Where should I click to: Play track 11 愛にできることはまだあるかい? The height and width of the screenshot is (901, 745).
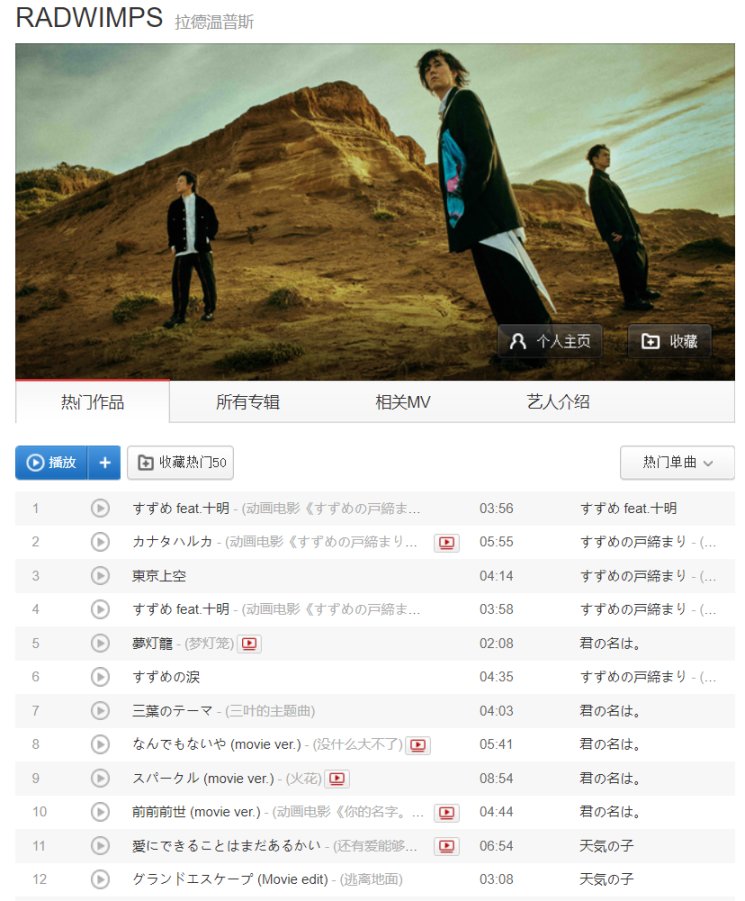[100, 845]
